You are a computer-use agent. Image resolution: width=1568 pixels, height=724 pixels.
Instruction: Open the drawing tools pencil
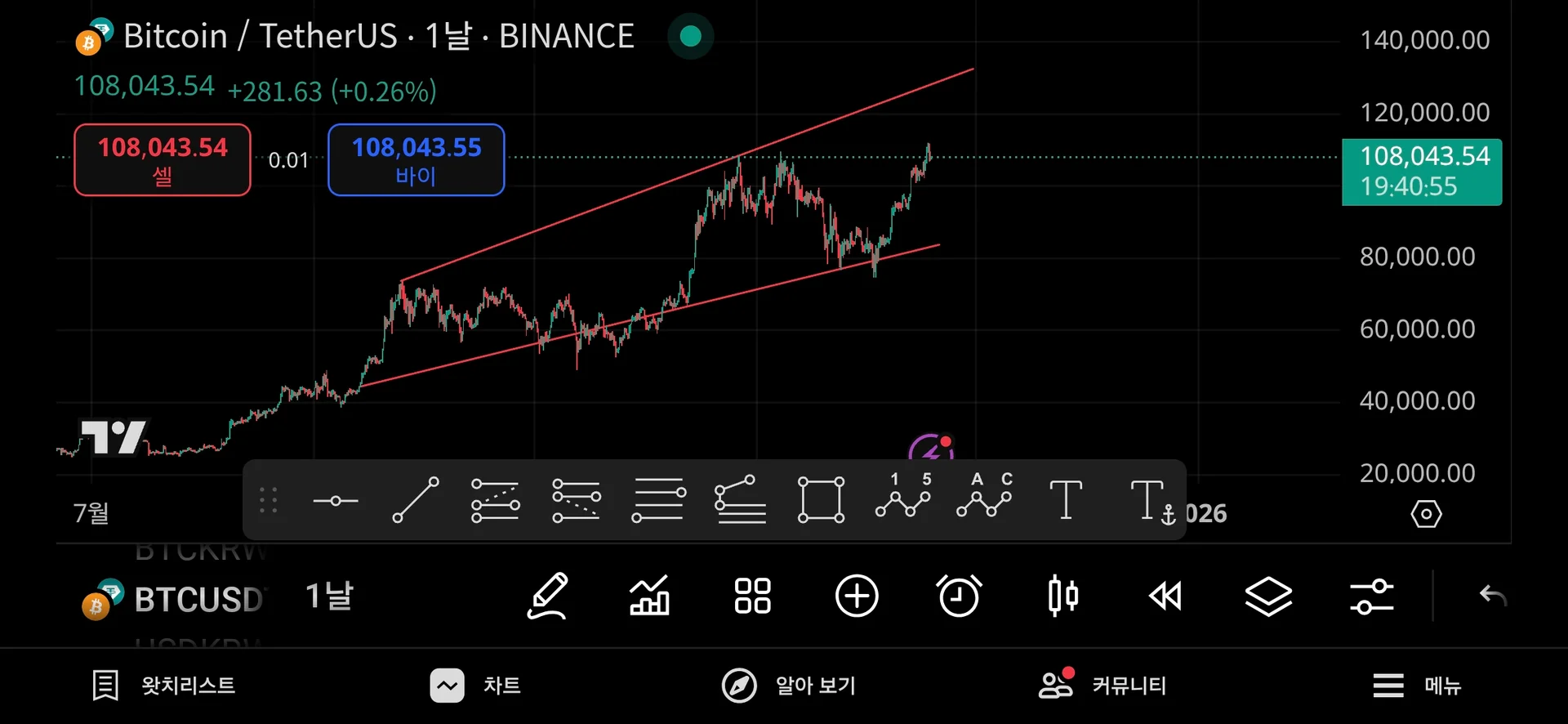click(547, 596)
